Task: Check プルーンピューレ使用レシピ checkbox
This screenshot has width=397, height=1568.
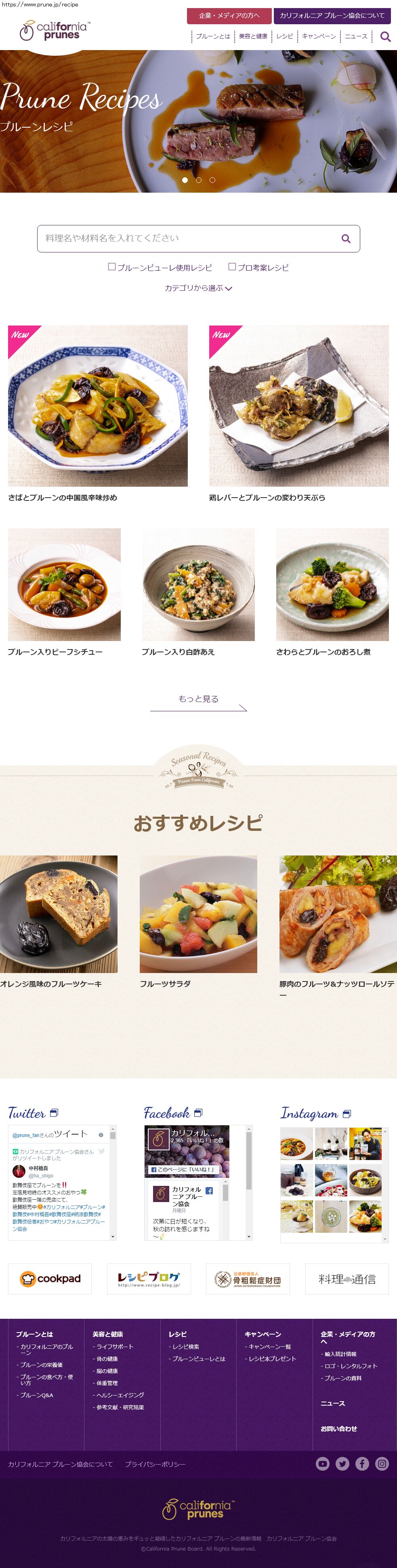Action: pyautogui.click(x=112, y=267)
